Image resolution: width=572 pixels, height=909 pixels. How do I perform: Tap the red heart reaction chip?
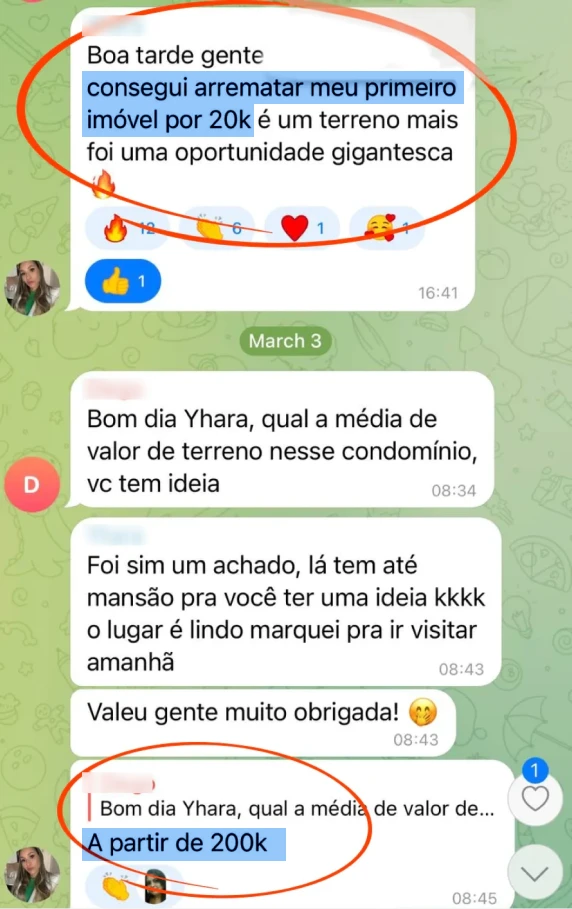click(x=303, y=228)
